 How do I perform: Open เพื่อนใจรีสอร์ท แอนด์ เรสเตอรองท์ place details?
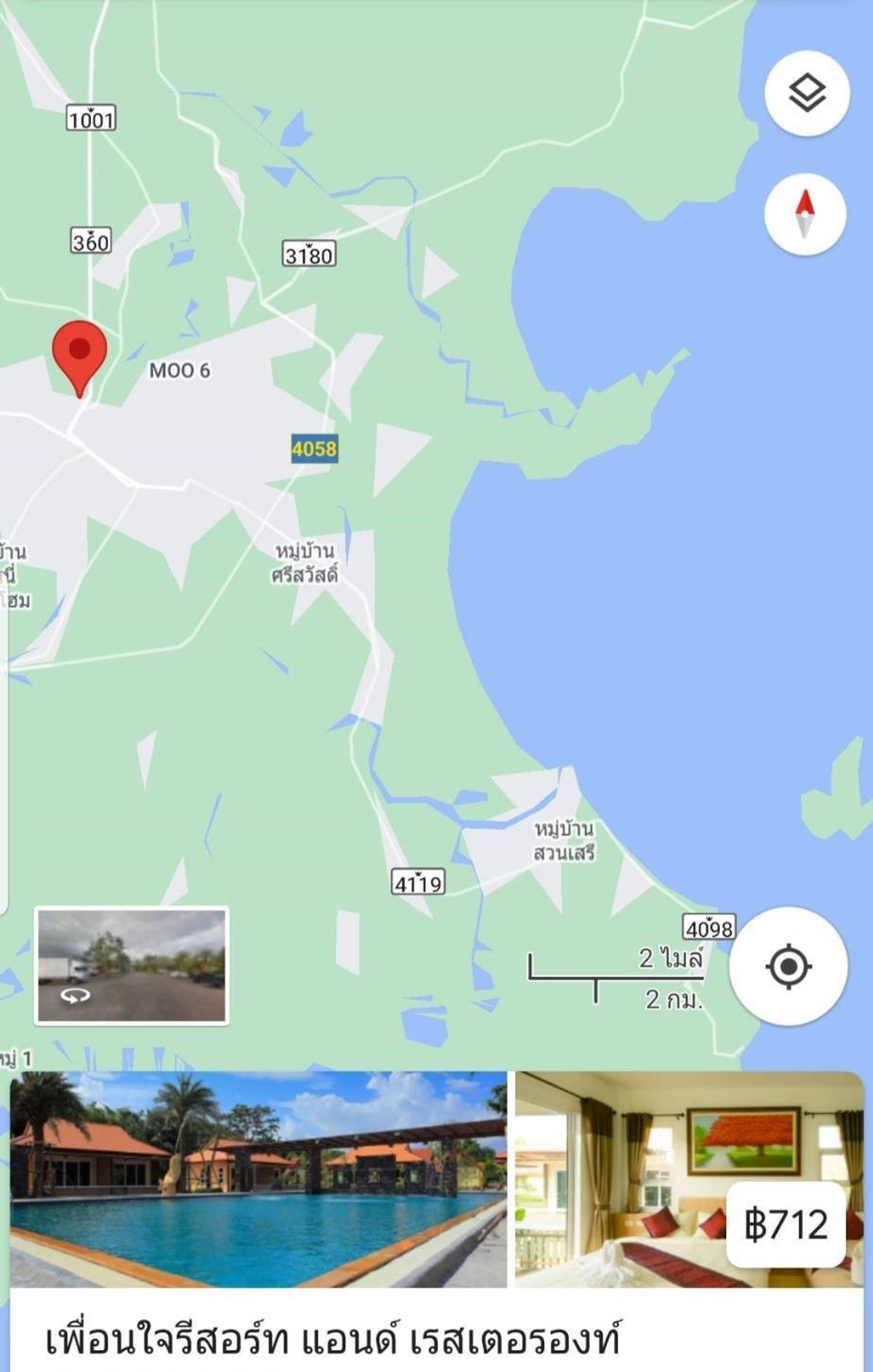332,1340
